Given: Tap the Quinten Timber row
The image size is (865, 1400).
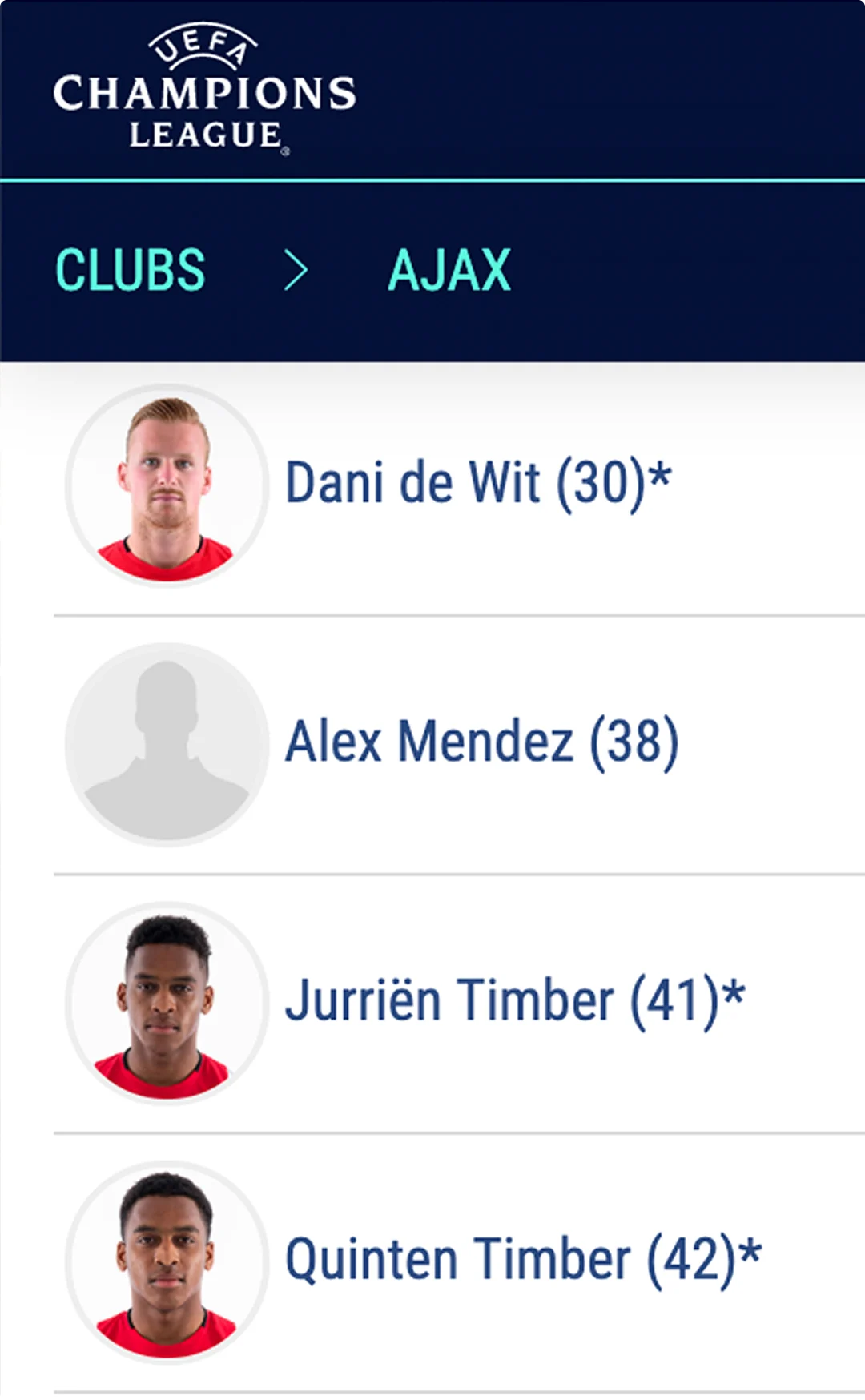Looking at the screenshot, I should (x=523, y=1260).
